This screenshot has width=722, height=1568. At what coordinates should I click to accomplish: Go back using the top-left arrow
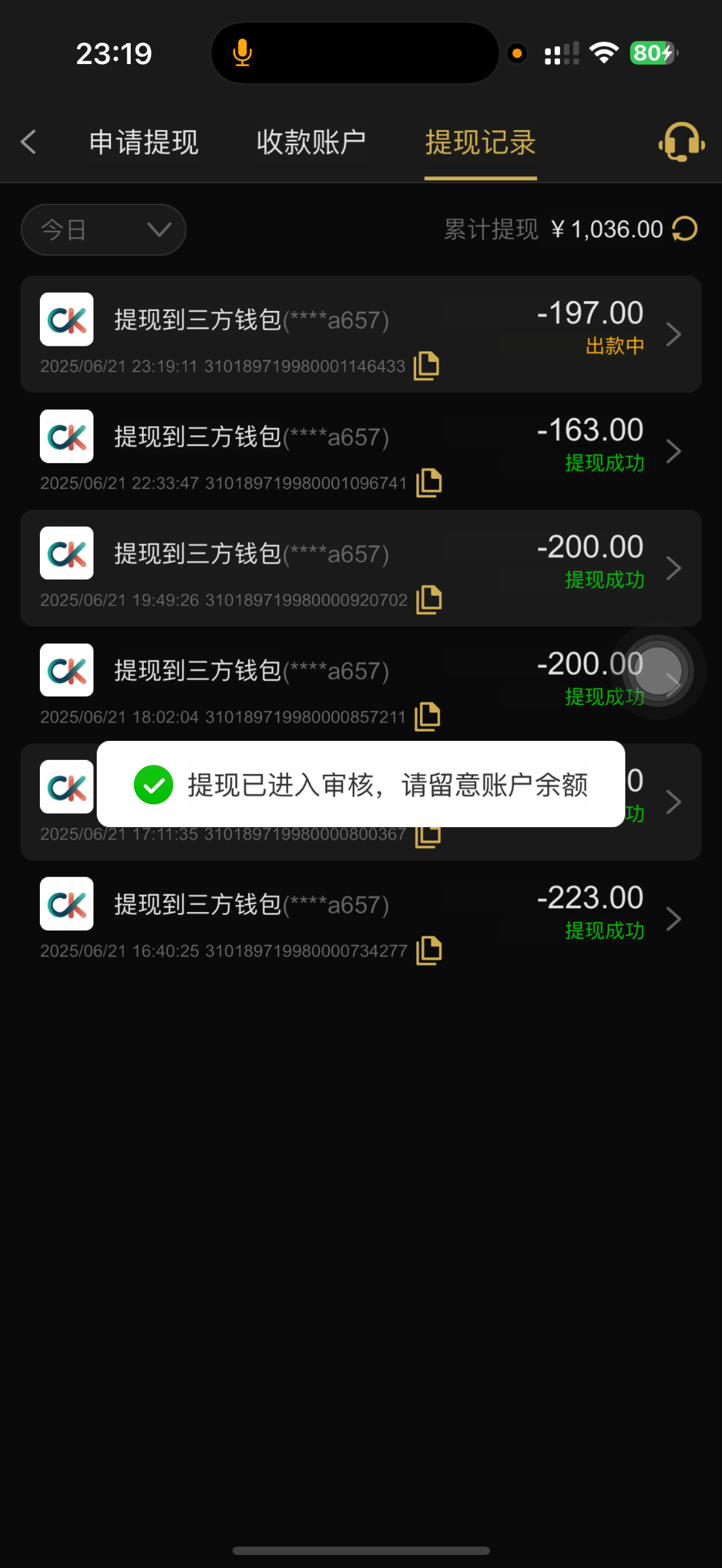point(28,142)
